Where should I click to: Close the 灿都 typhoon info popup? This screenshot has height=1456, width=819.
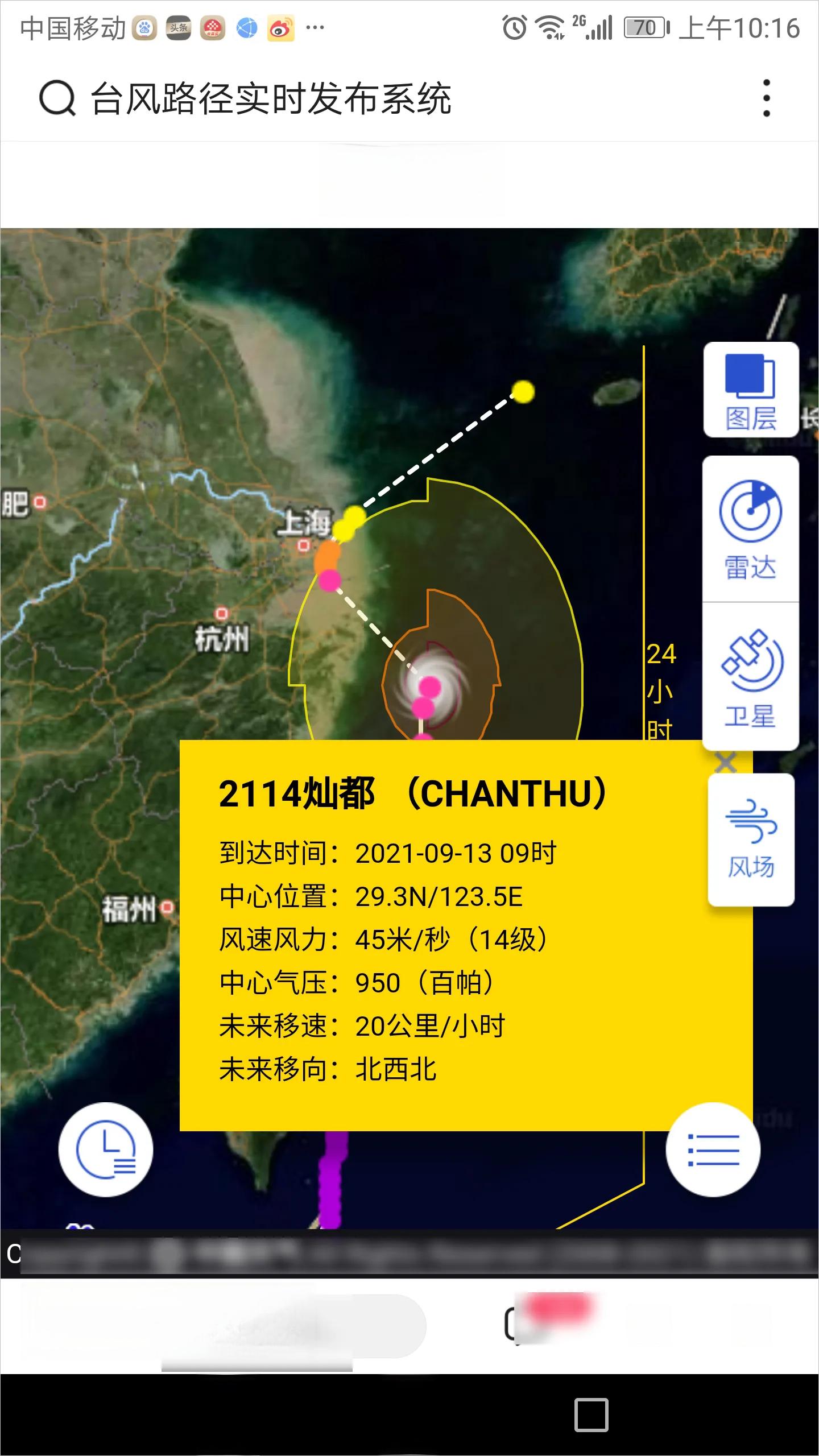725,762
